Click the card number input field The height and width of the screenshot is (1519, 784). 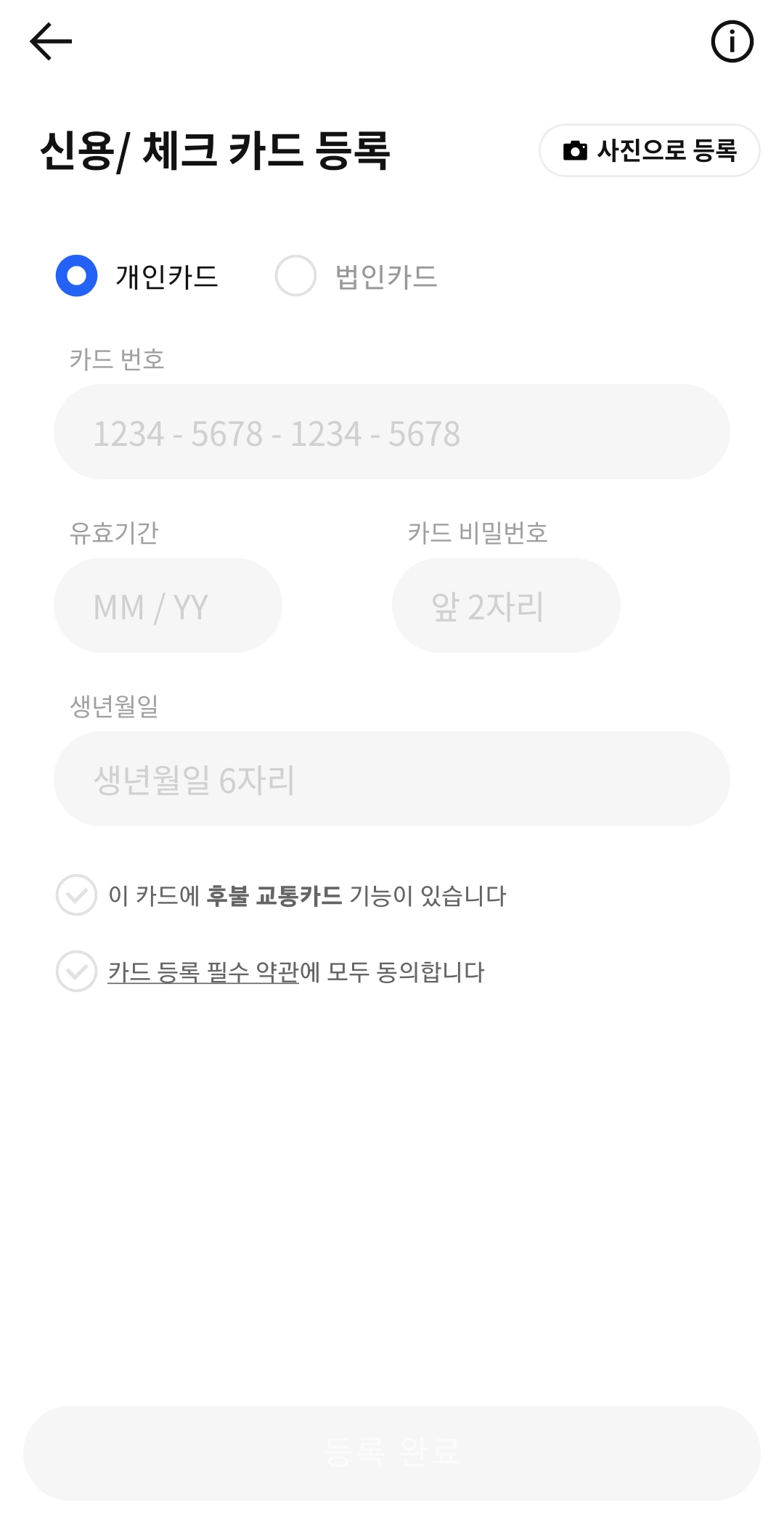coord(392,431)
